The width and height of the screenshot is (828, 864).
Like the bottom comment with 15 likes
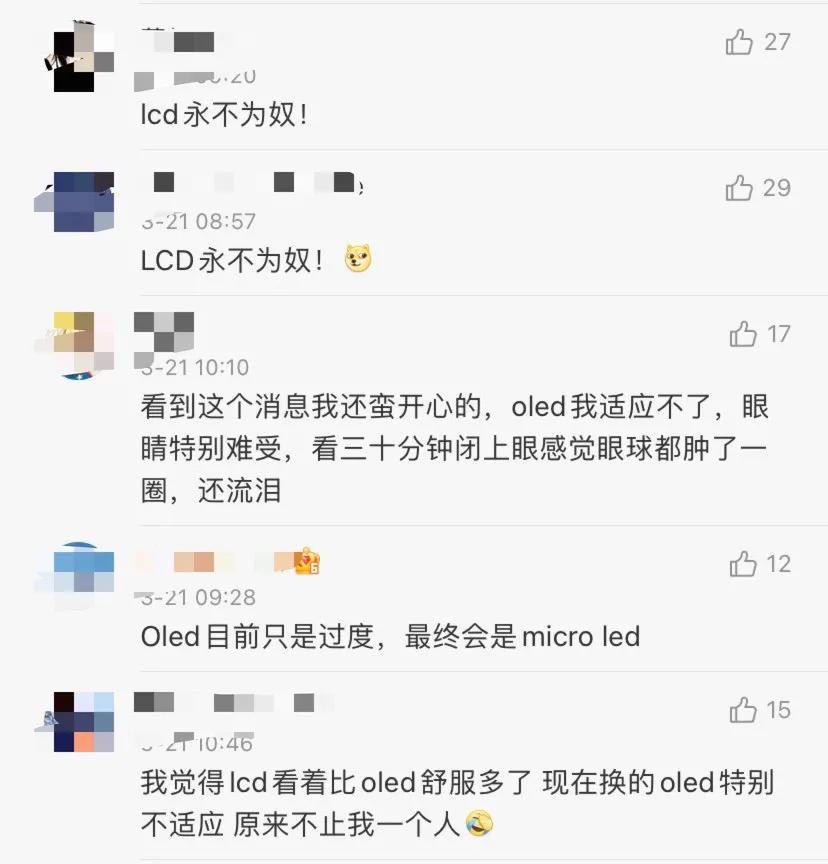coord(742,710)
